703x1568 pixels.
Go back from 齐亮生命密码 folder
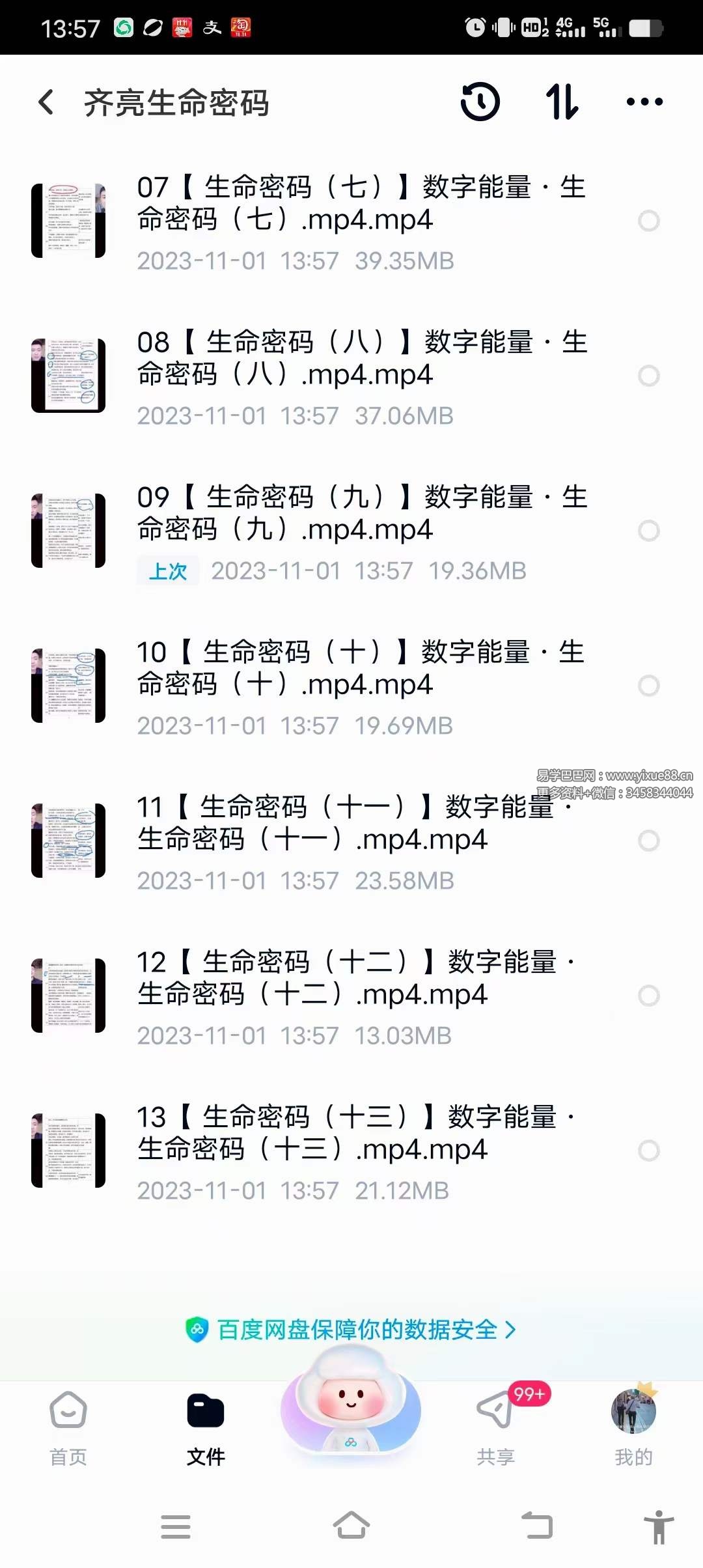point(46,102)
